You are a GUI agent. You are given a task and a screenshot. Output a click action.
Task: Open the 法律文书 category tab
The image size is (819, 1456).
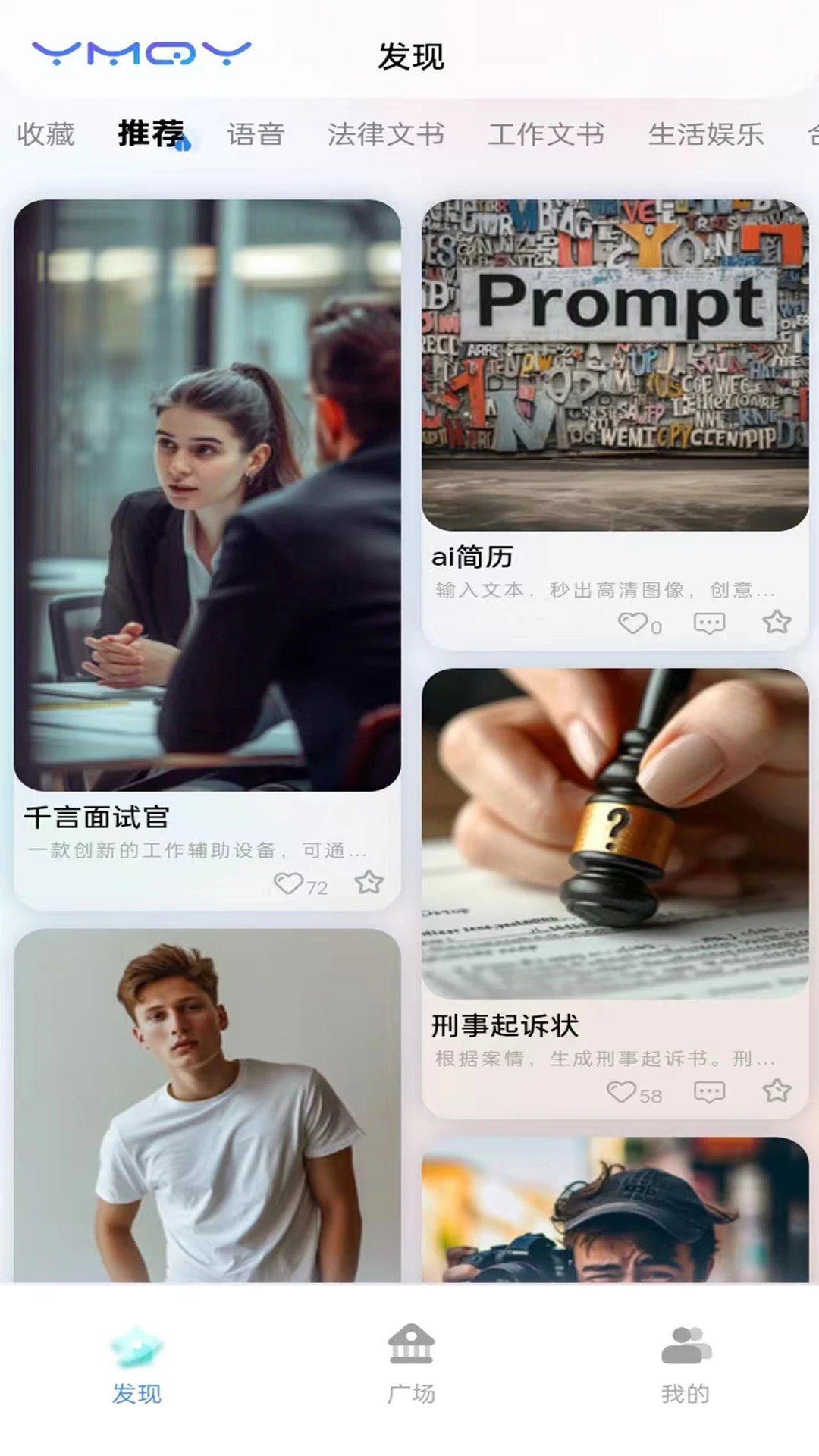pyautogui.click(x=385, y=134)
